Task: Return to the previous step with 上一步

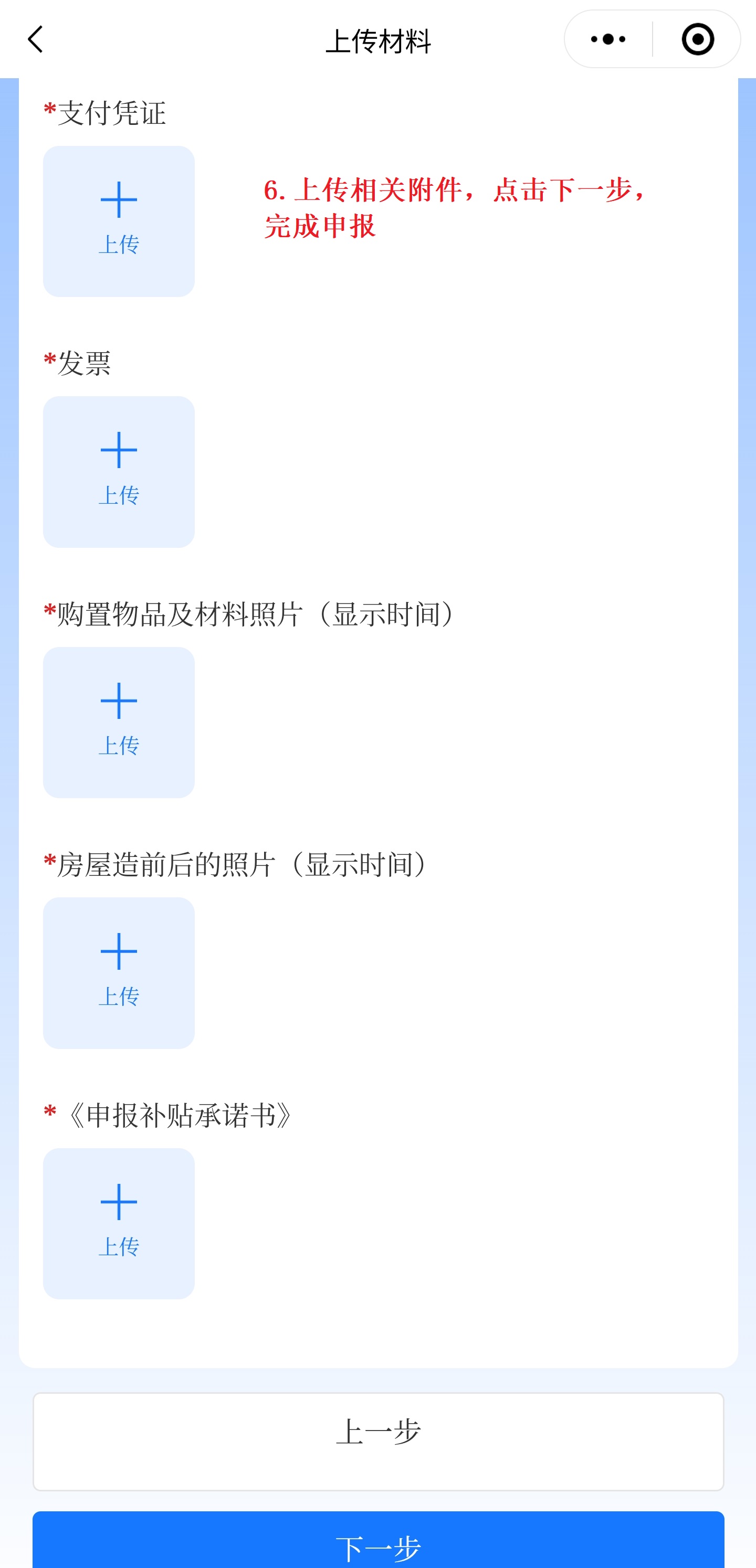Action: (379, 1441)
